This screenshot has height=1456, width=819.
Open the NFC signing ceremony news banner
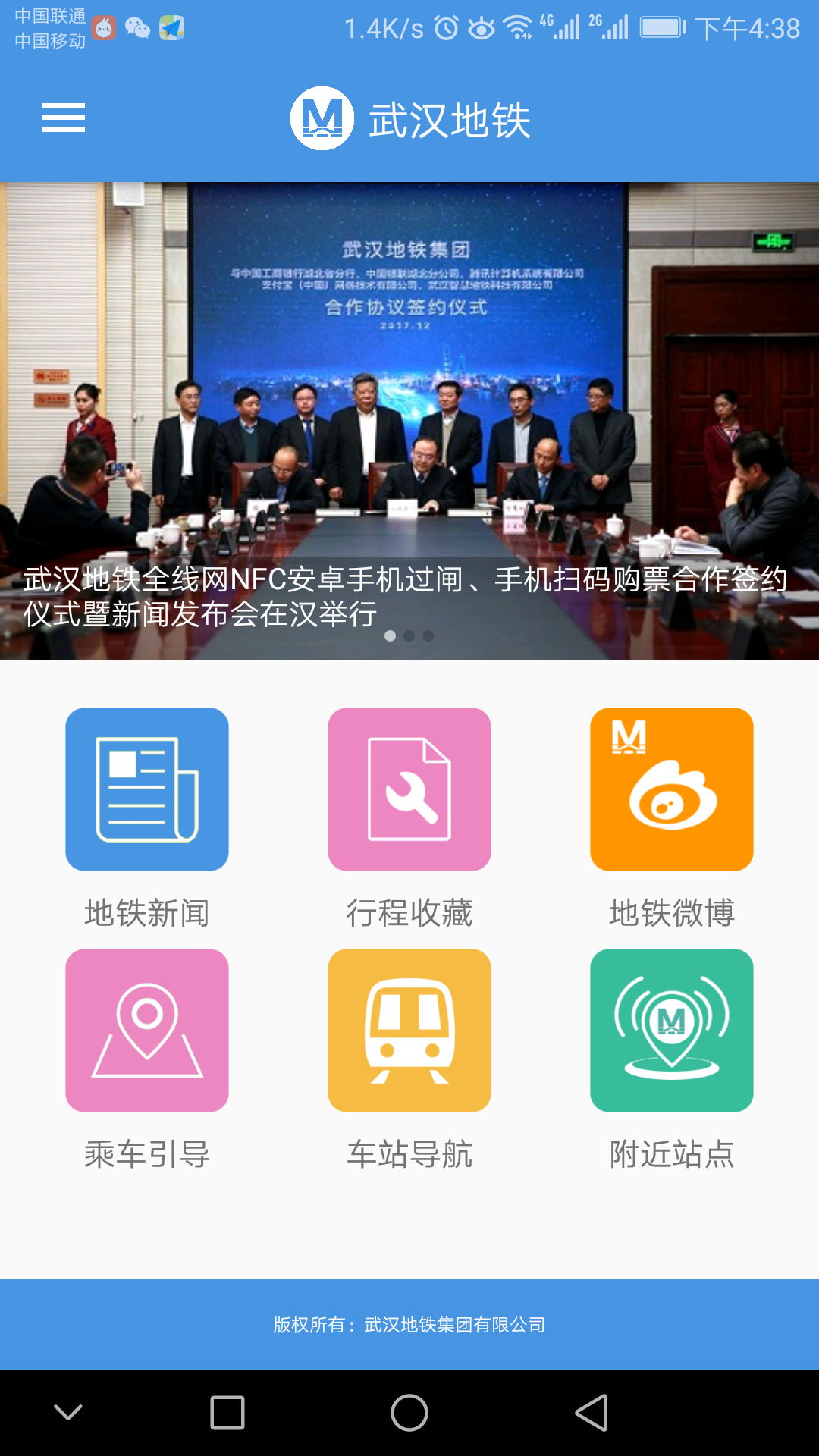click(409, 421)
